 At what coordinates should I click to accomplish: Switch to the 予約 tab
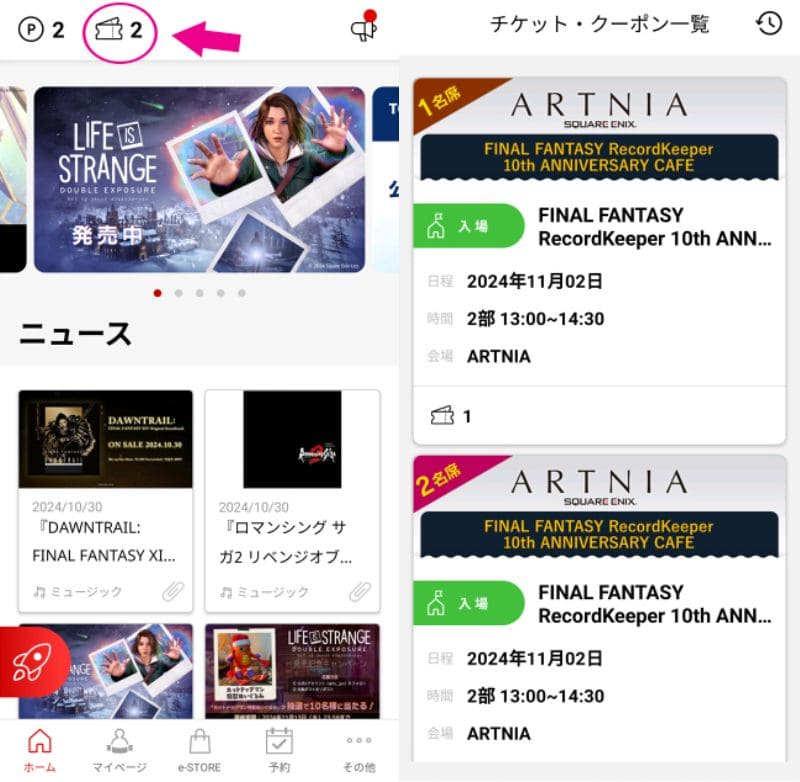[x=279, y=751]
